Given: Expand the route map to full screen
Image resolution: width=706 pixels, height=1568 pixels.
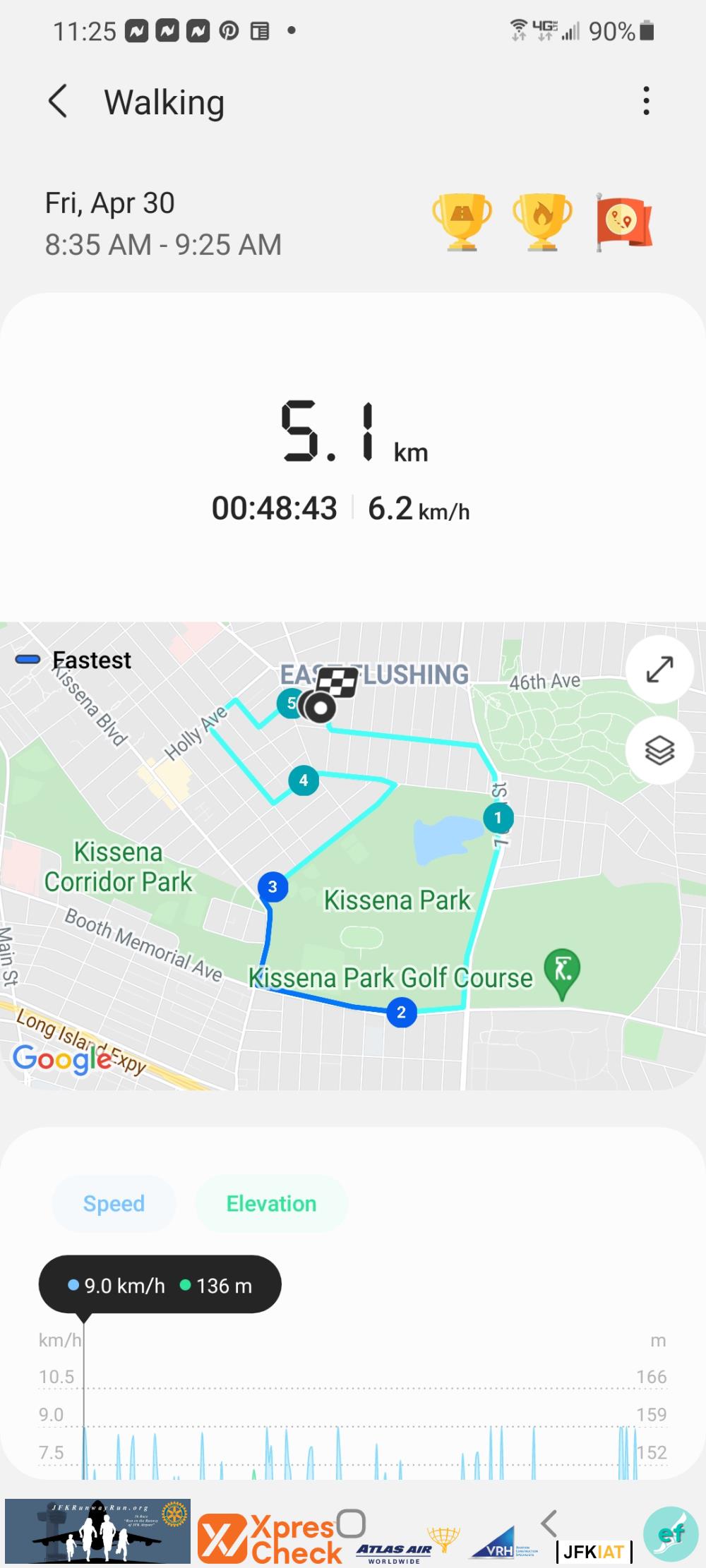Looking at the screenshot, I should [659, 669].
